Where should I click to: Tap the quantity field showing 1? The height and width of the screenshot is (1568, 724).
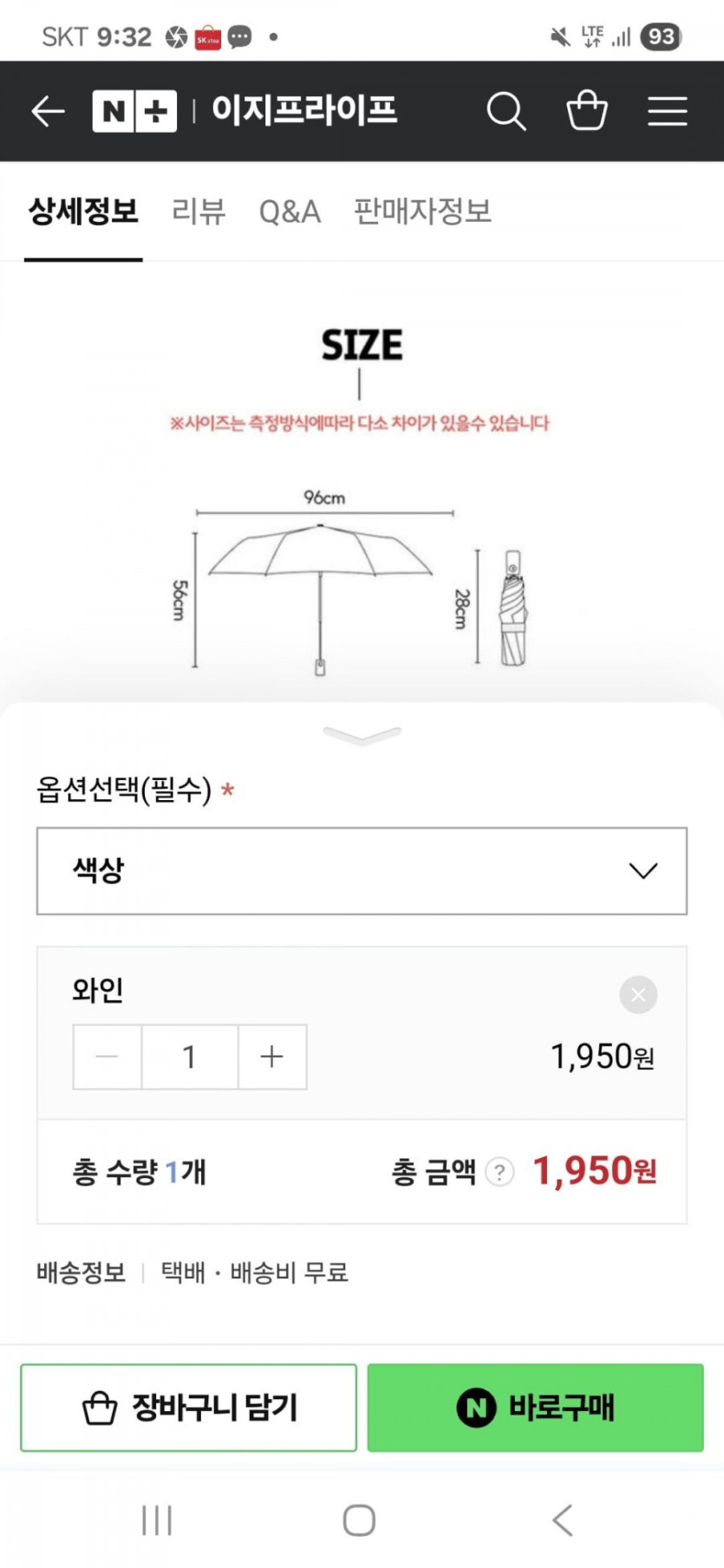[189, 1057]
